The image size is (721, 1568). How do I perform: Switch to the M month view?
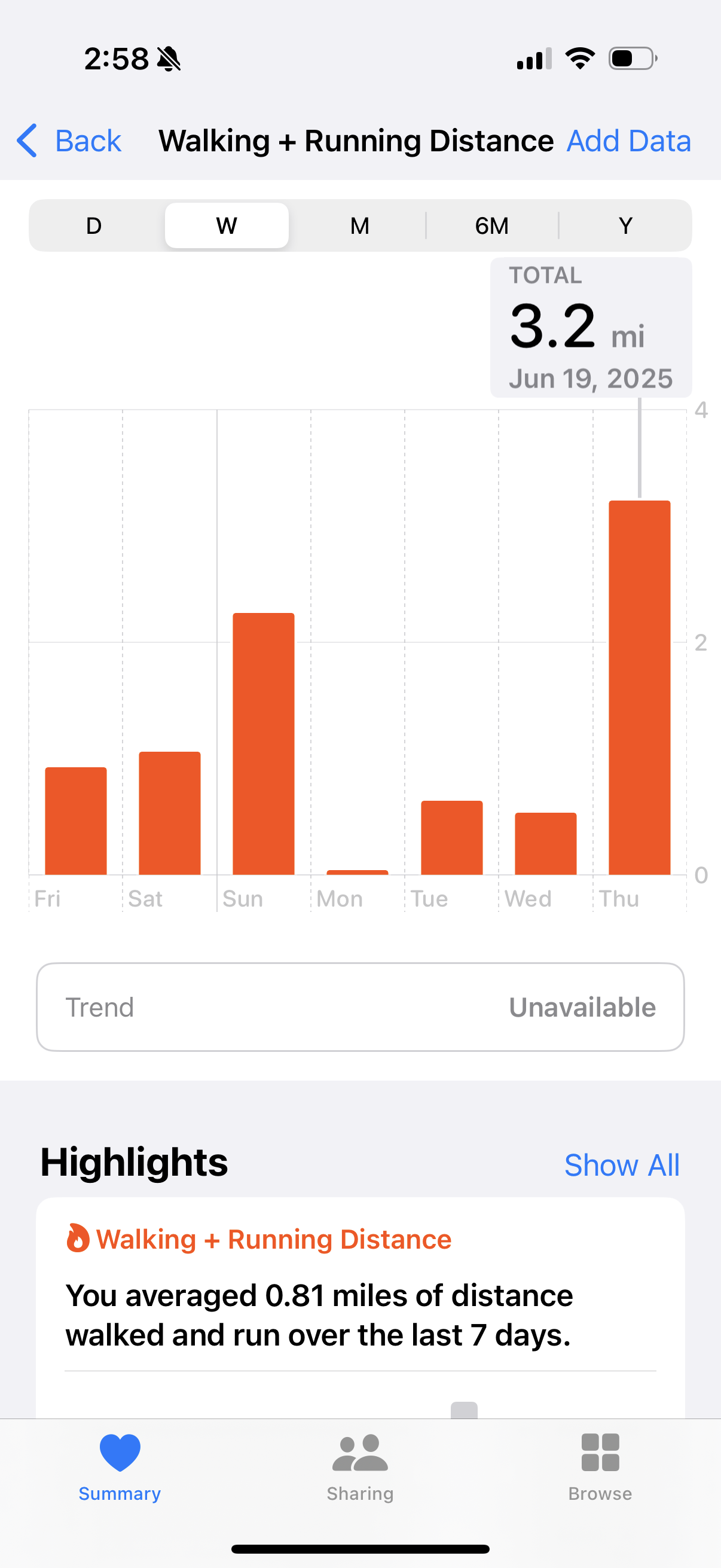pyautogui.click(x=359, y=225)
